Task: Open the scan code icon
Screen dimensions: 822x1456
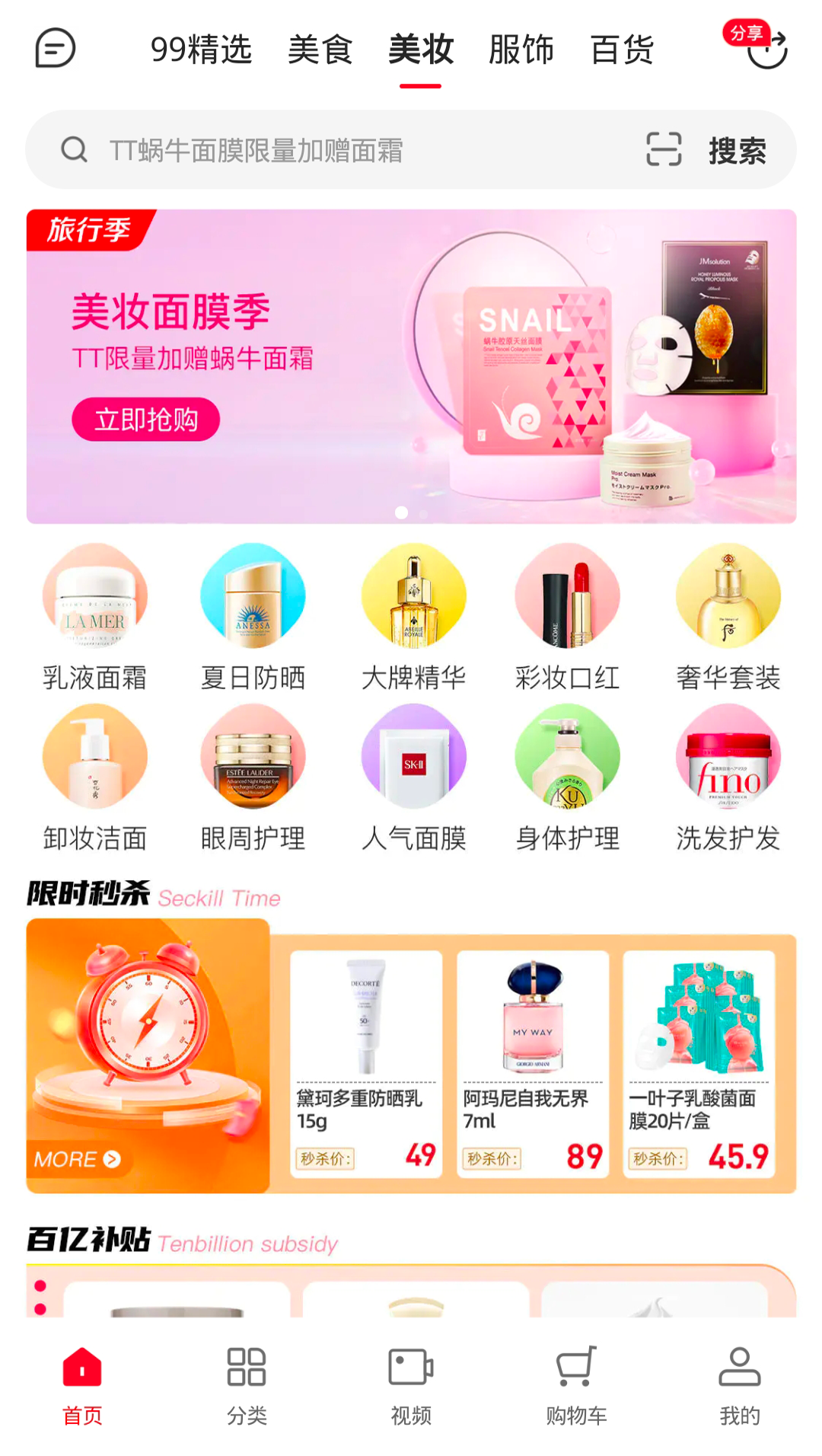Action: pos(663,149)
